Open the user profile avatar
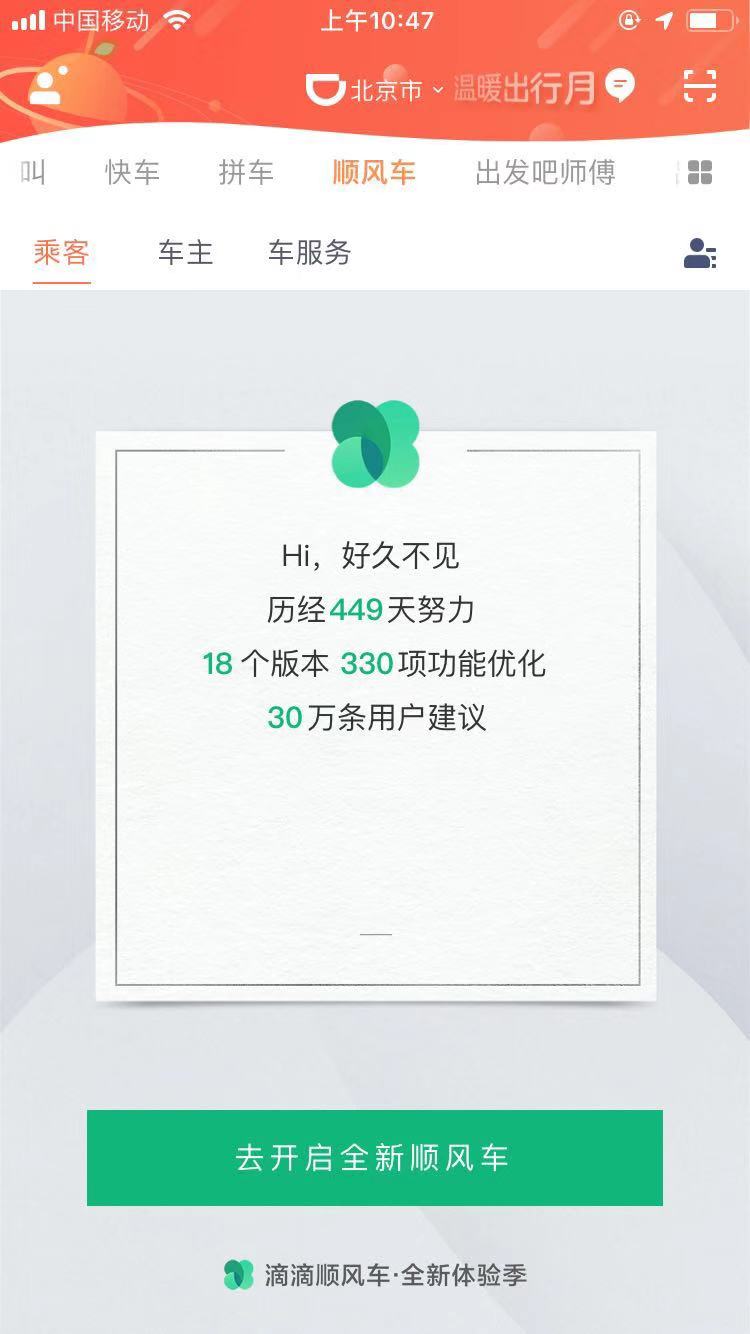Viewport: 750px width, 1334px height. tap(46, 88)
